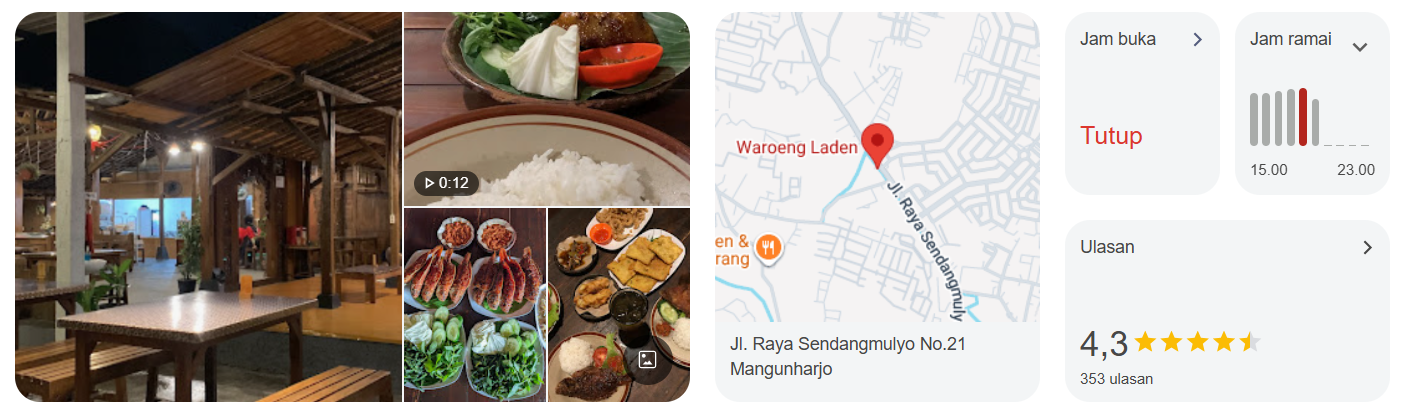The image size is (1405, 413).
Task: Play the 0:12 food video
Action: pos(546,108)
